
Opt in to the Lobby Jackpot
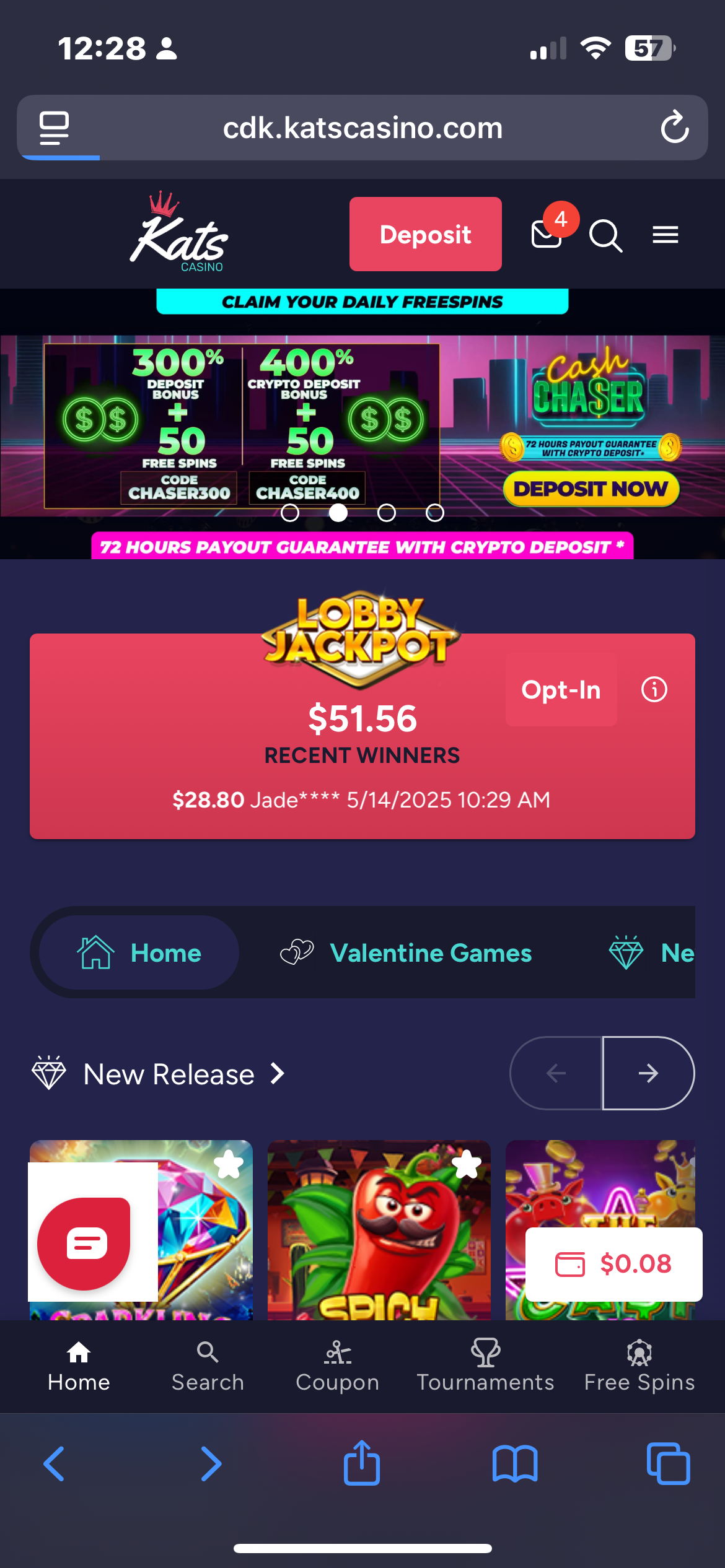pos(561,690)
